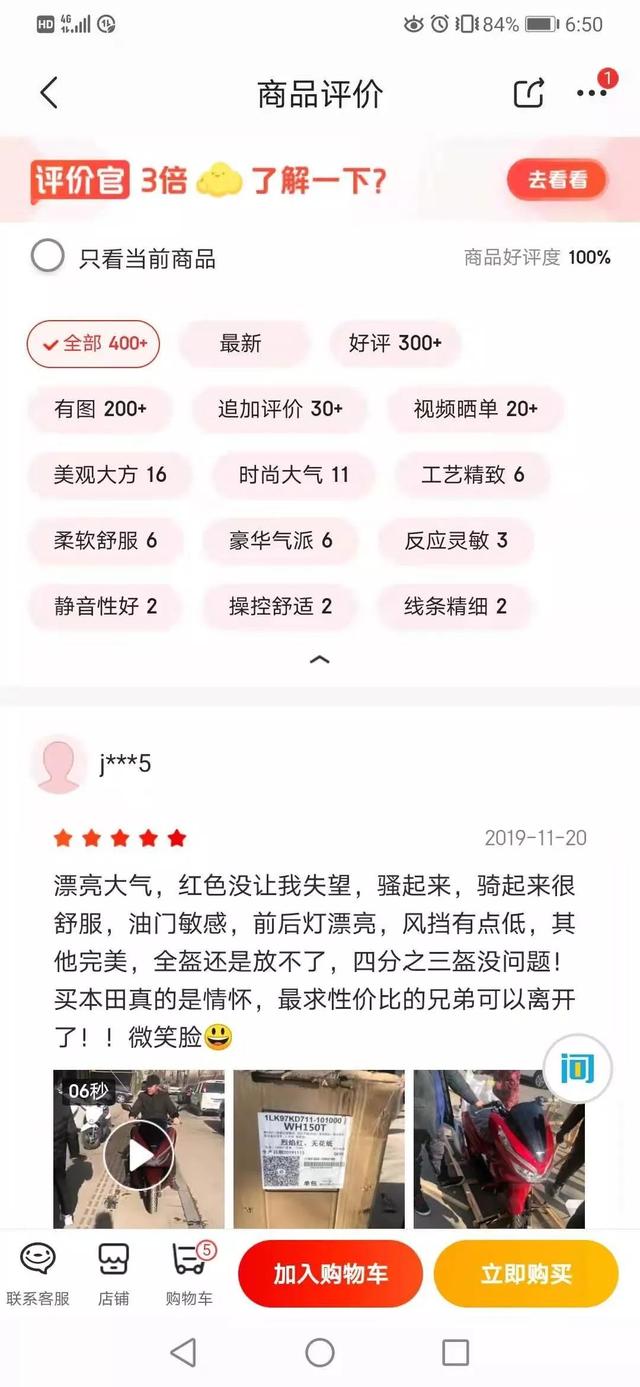Show 好评 300+ reviews

(395, 344)
